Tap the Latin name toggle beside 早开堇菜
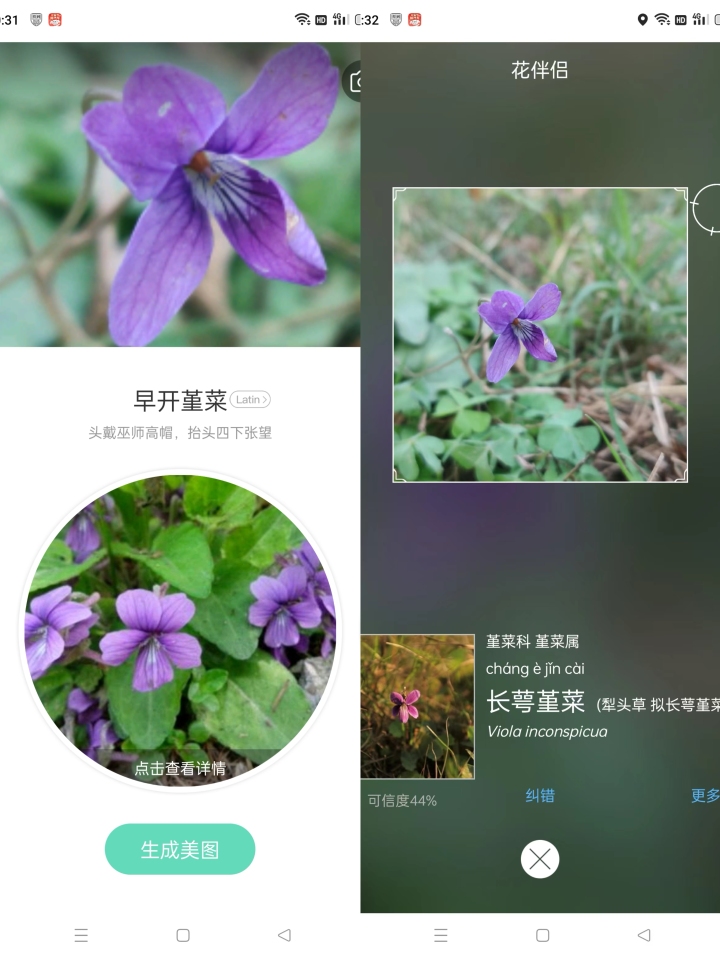This screenshot has width=720, height=960. (x=250, y=400)
